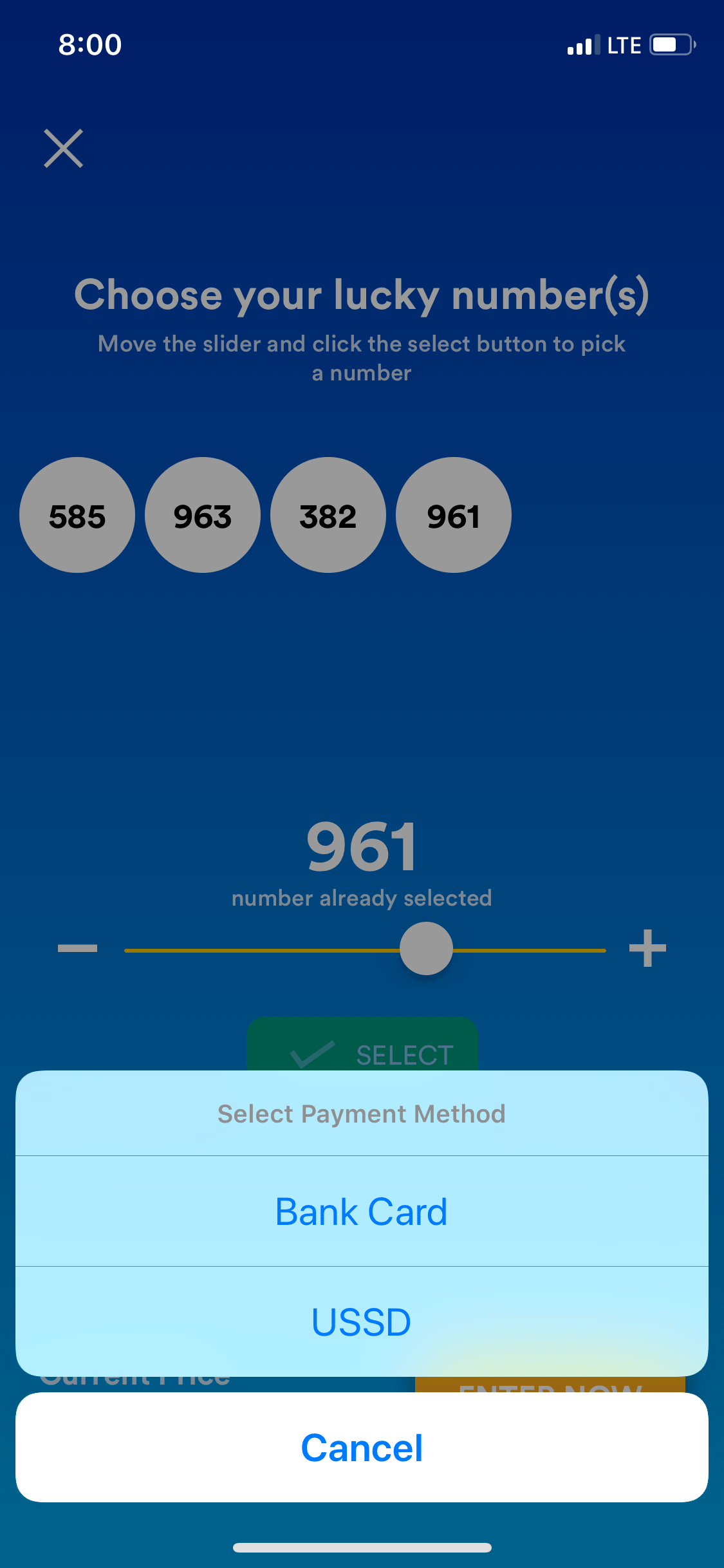Select USSD payment option
This screenshot has width=724, height=1568.
click(361, 1322)
